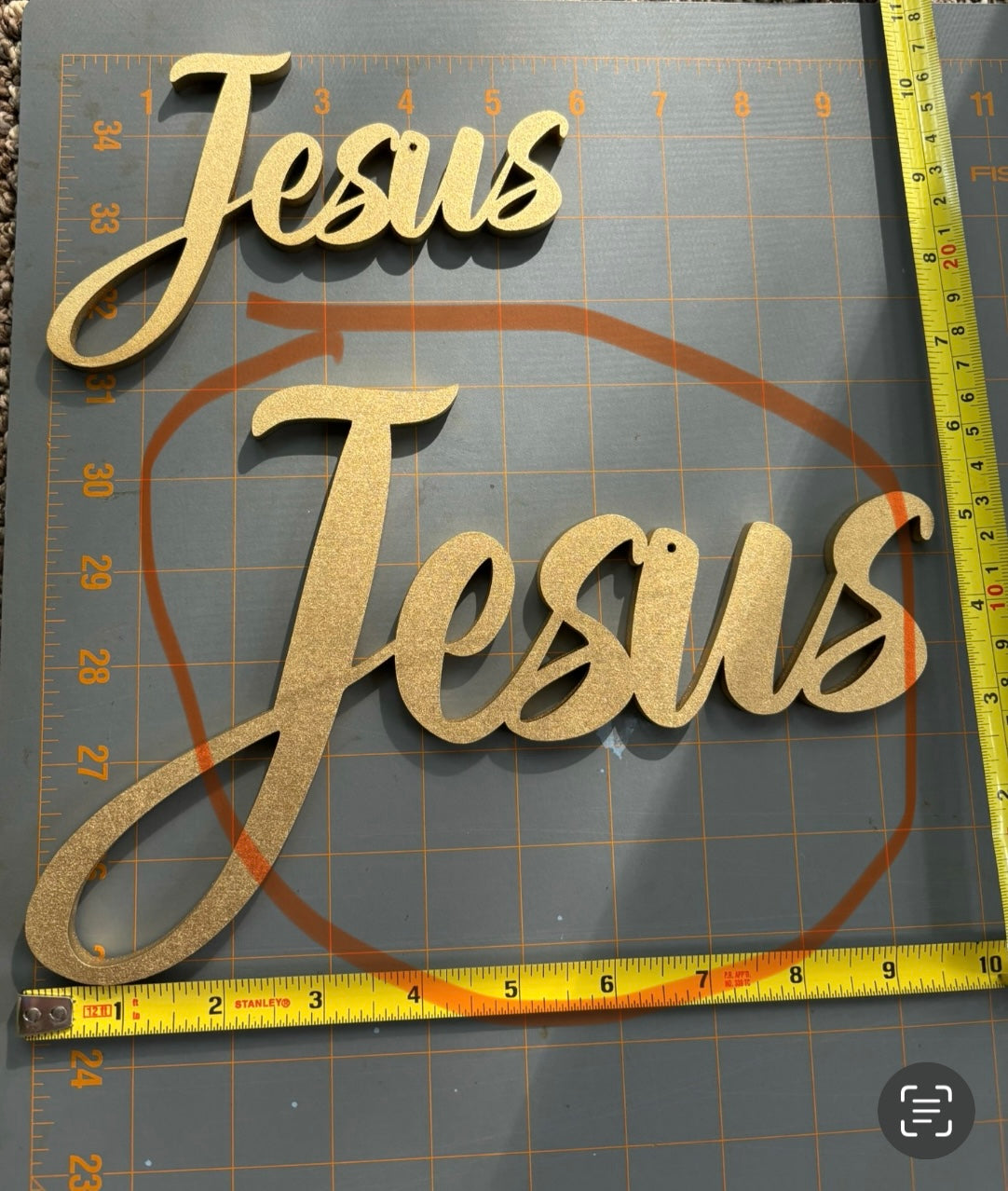
Task: Tap the scan text icon
Action: click(926, 1111)
